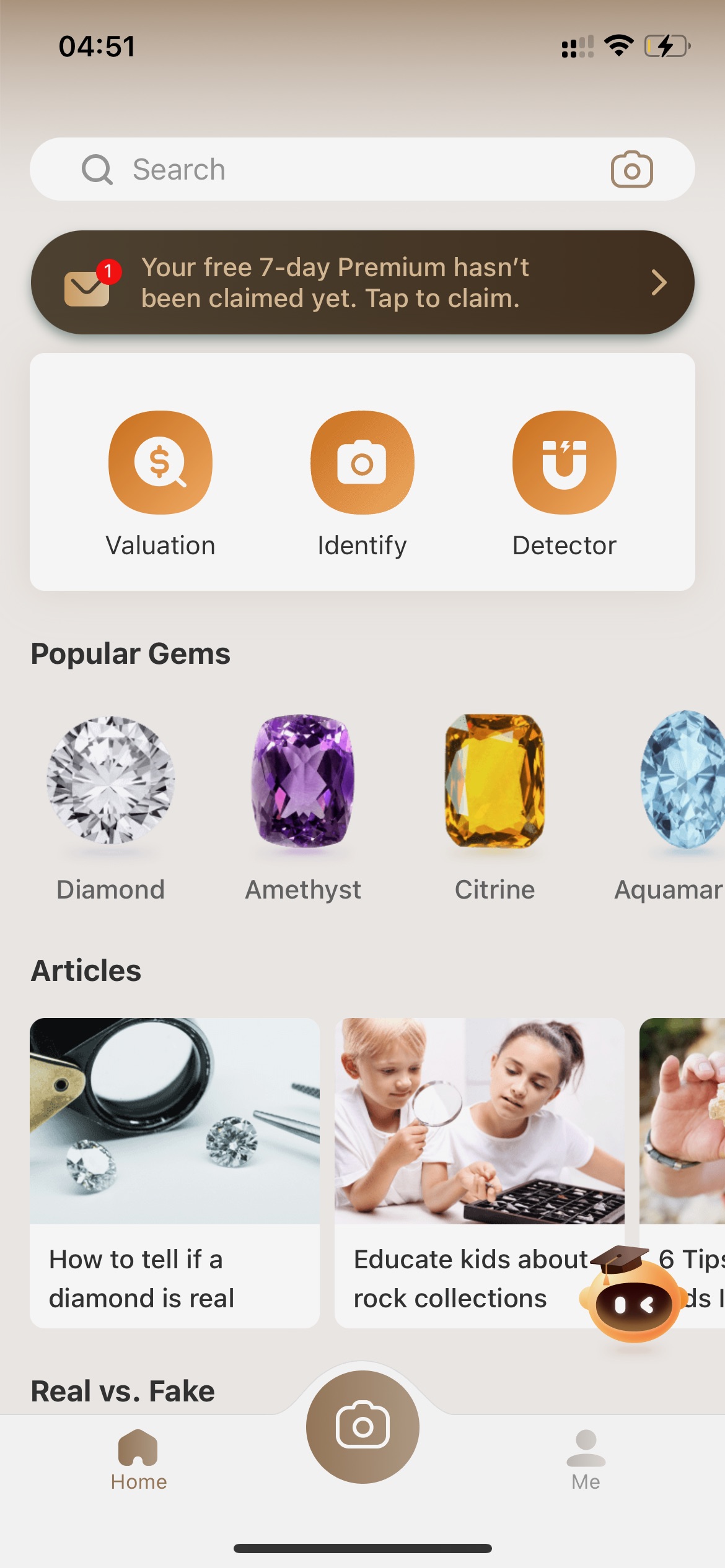Tap the center camera button
This screenshot has width=725, height=1568.
(362, 1427)
